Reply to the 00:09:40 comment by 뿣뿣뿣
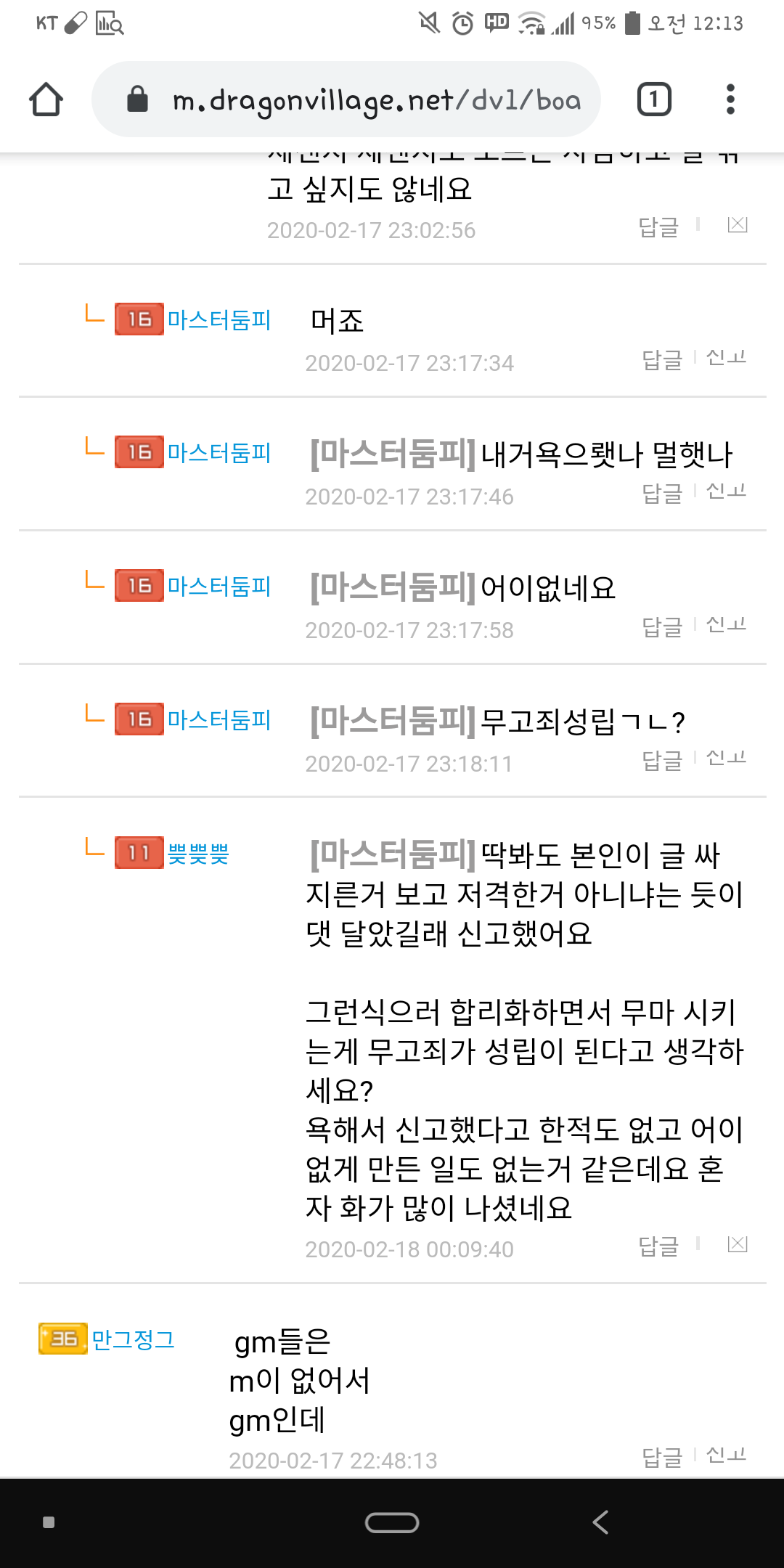Viewport: 784px width, 1568px height. 658,1246
